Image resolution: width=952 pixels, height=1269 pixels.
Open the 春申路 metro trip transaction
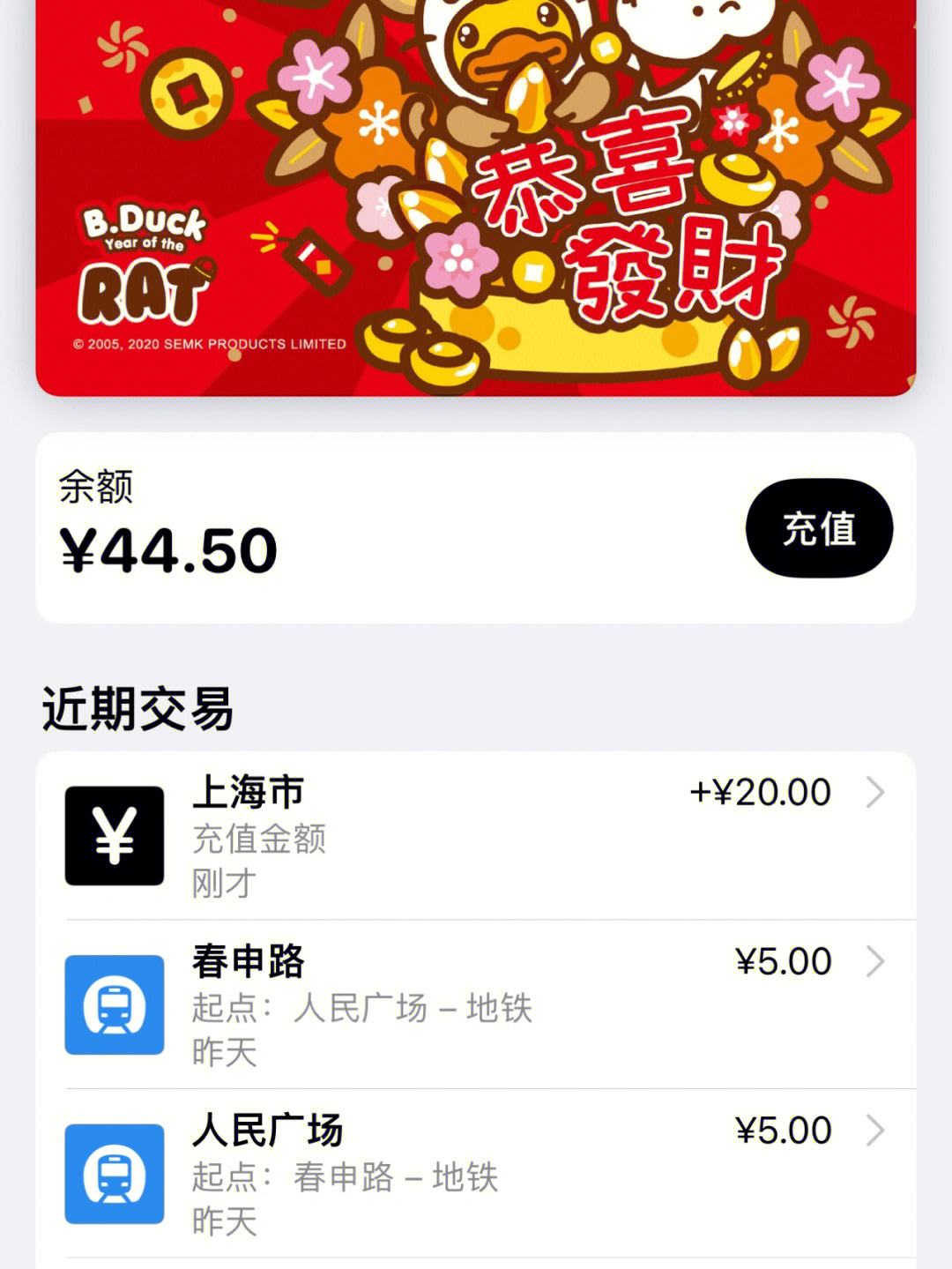[x=476, y=1004]
